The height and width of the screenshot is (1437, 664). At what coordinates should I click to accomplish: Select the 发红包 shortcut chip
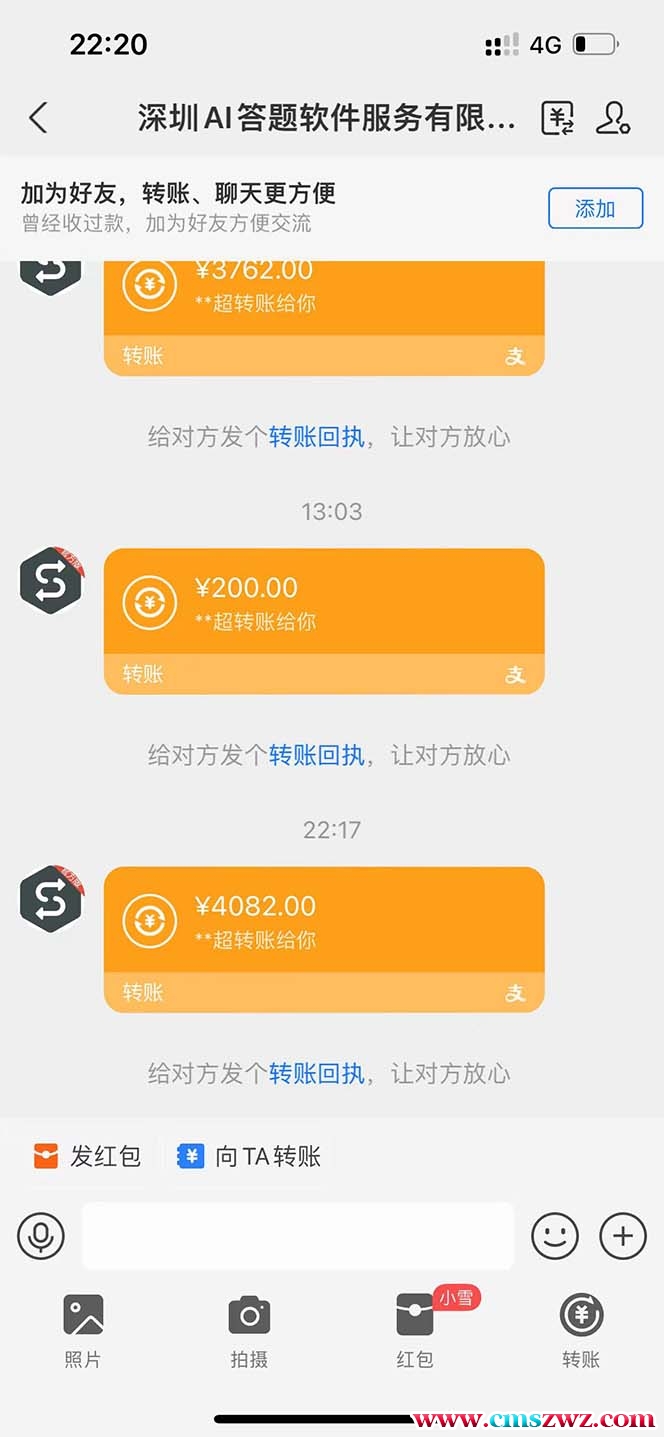tap(88, 1156)
